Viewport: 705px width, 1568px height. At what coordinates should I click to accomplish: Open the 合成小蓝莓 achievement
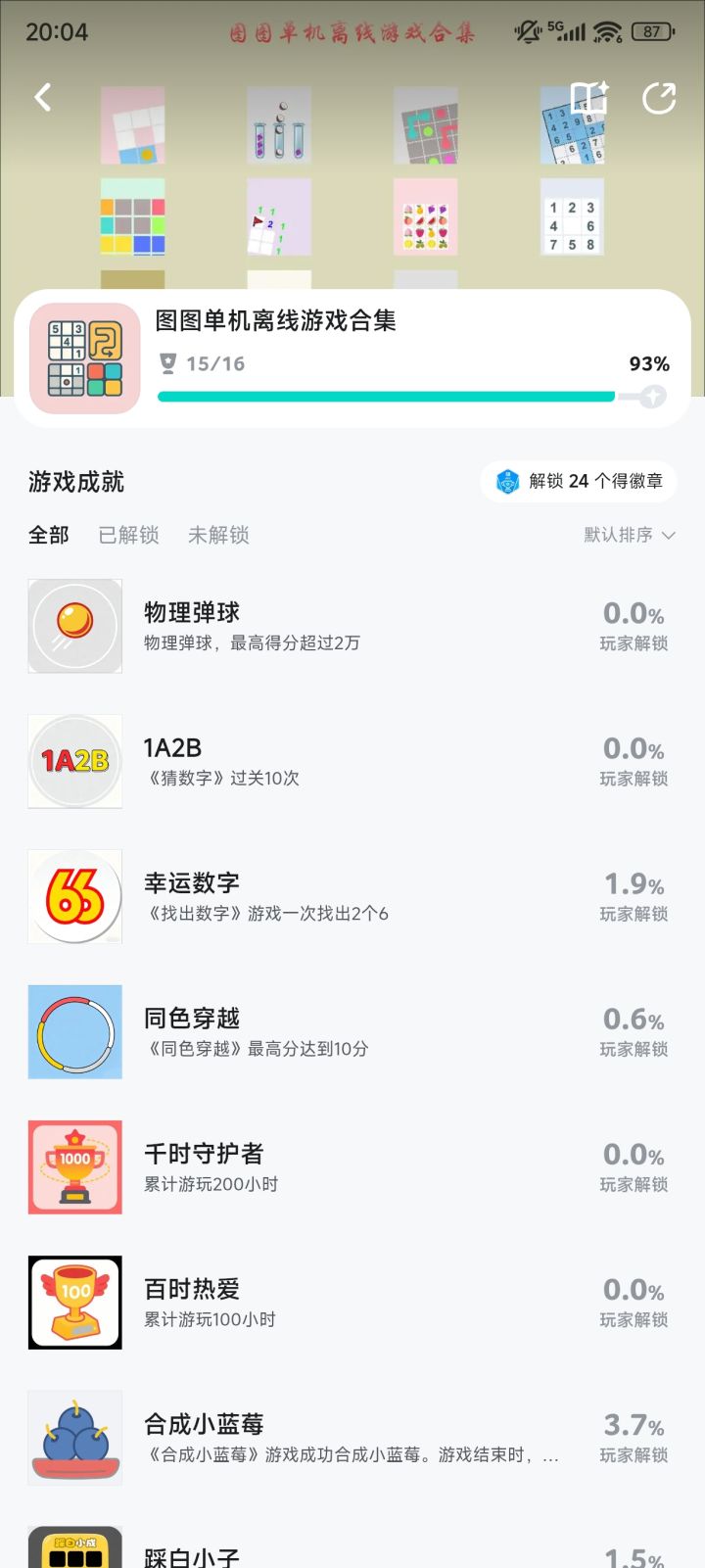[x=352, y=1437]
